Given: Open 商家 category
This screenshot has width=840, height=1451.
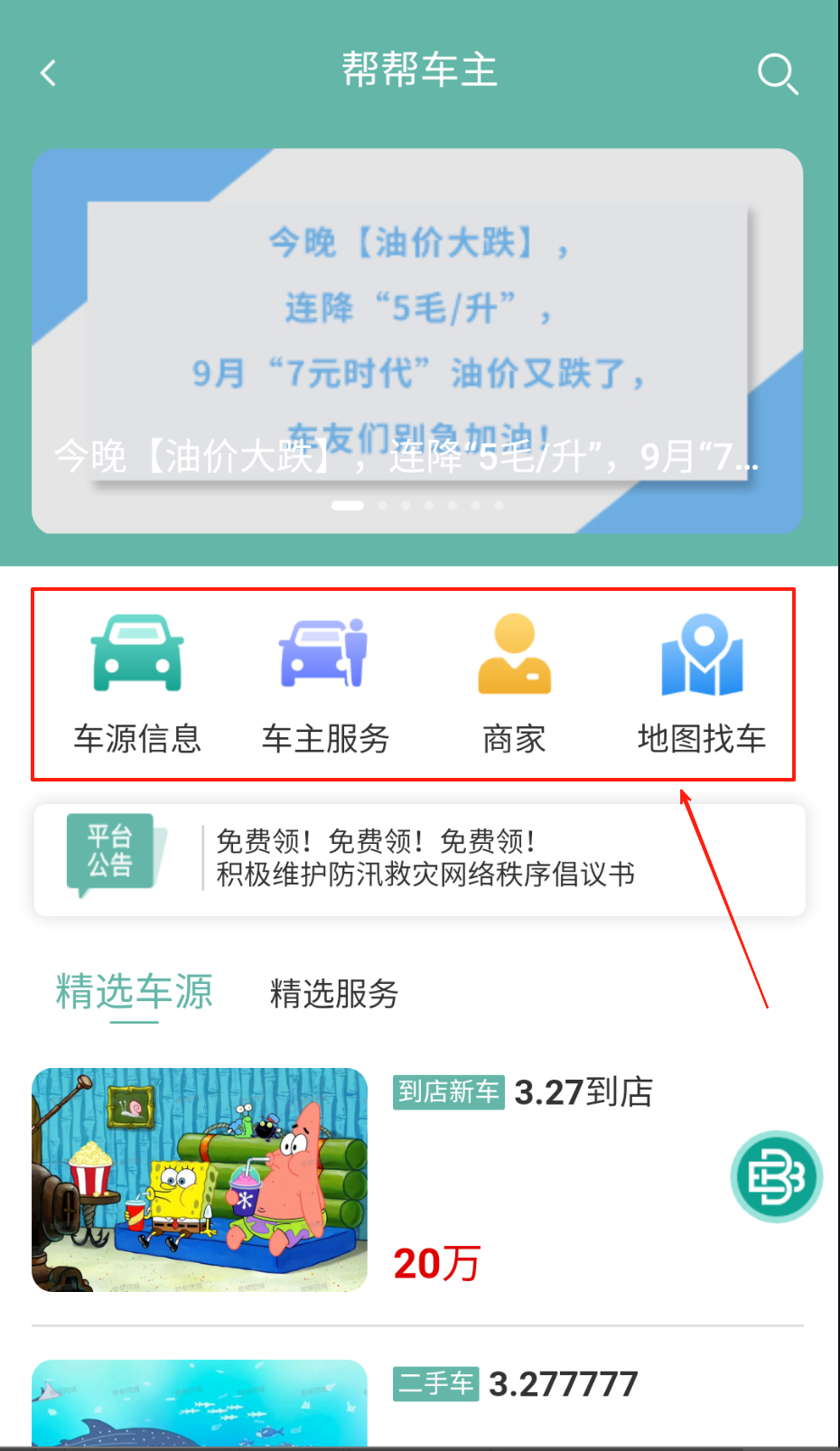Looking at the screenshot, I should click(514, 684).
